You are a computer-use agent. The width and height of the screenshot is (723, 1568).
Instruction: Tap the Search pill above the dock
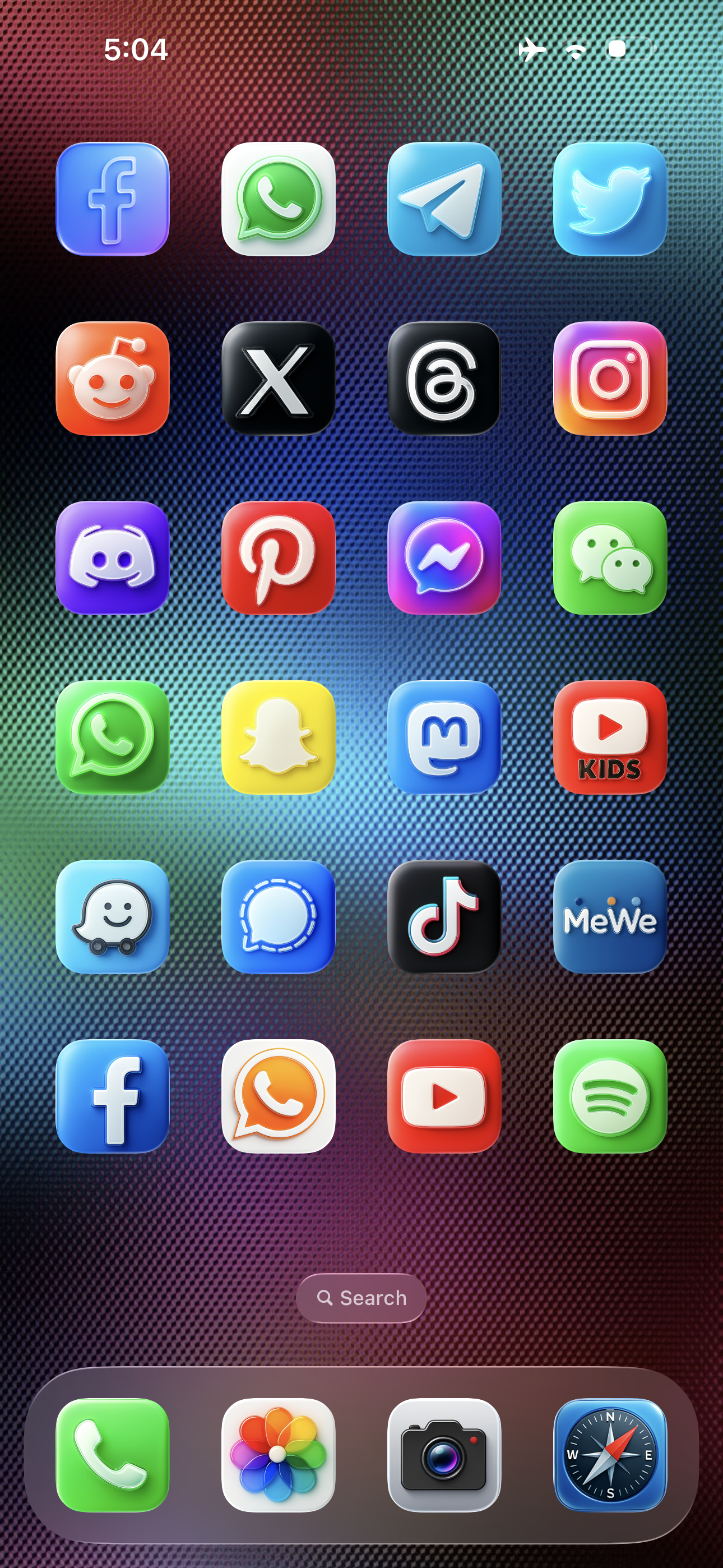361,1298
